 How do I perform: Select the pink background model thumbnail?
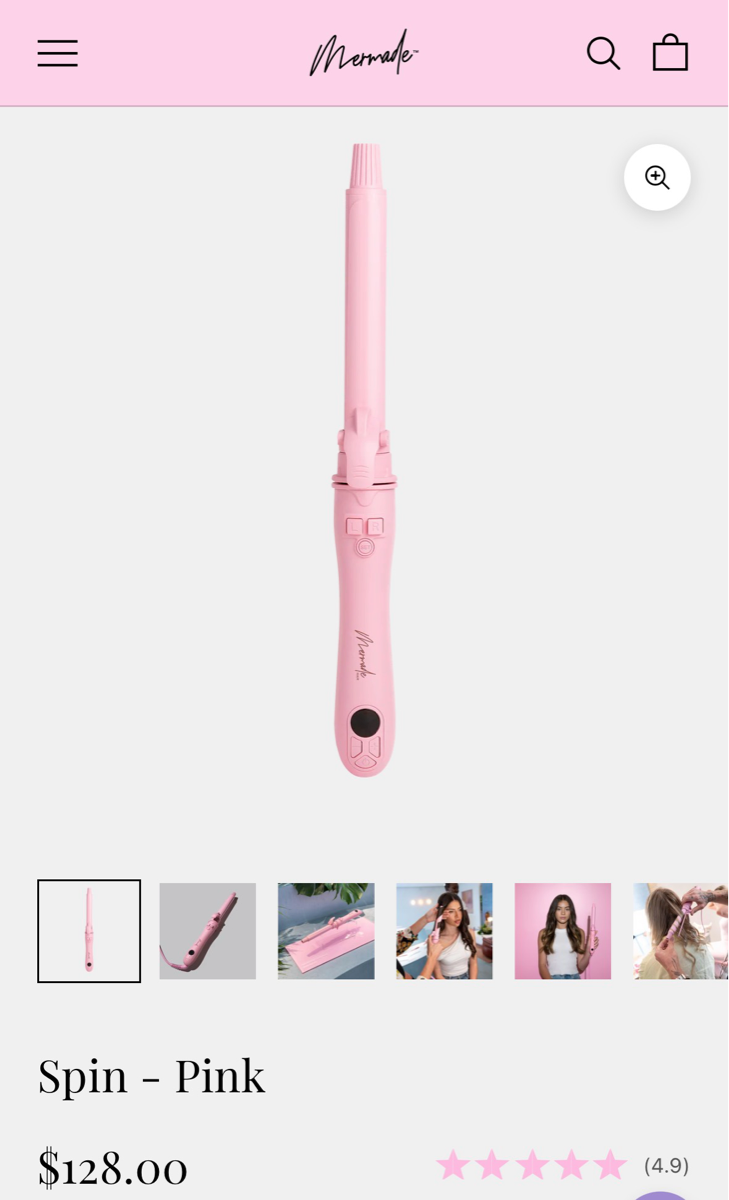(x=563, y=931)
